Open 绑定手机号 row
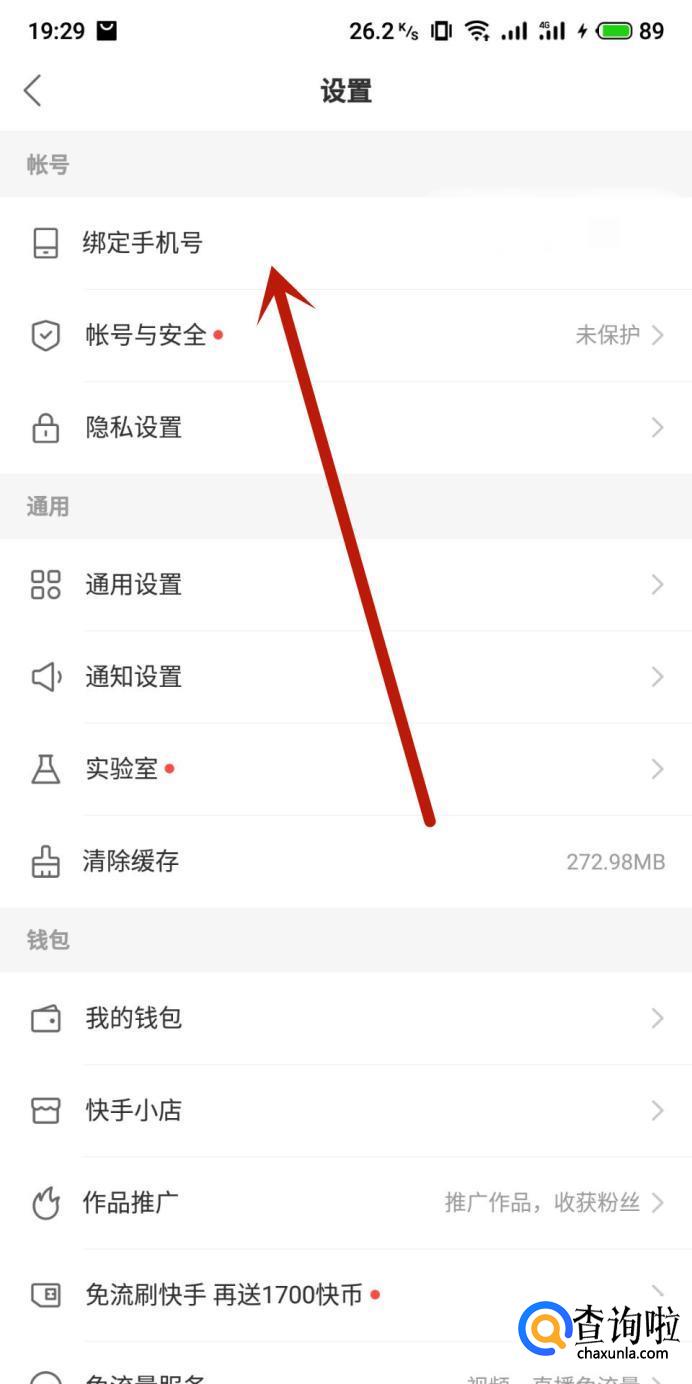This screenshot has height=1384, width=692. tap(142, 243)
